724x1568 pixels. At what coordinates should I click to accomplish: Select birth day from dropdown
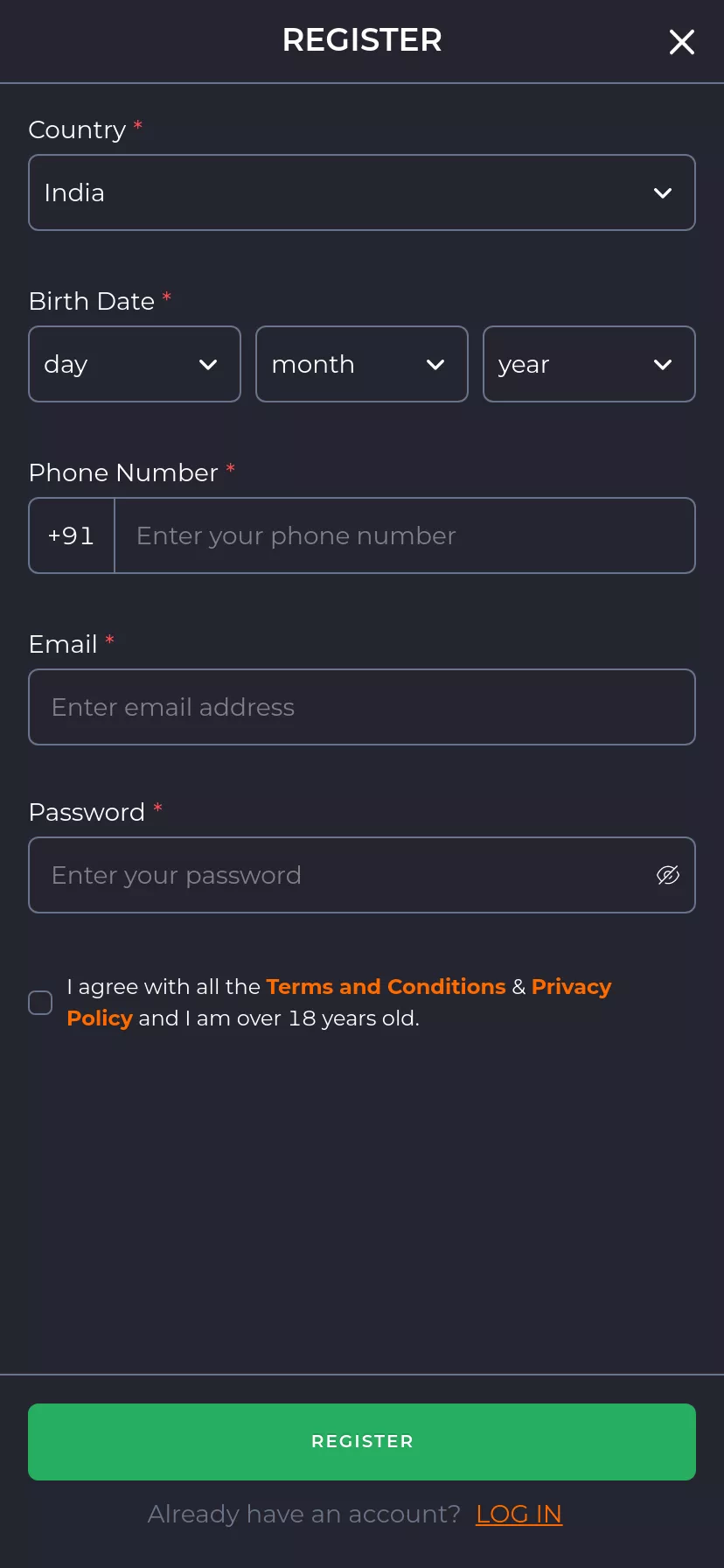coord(135,364)
